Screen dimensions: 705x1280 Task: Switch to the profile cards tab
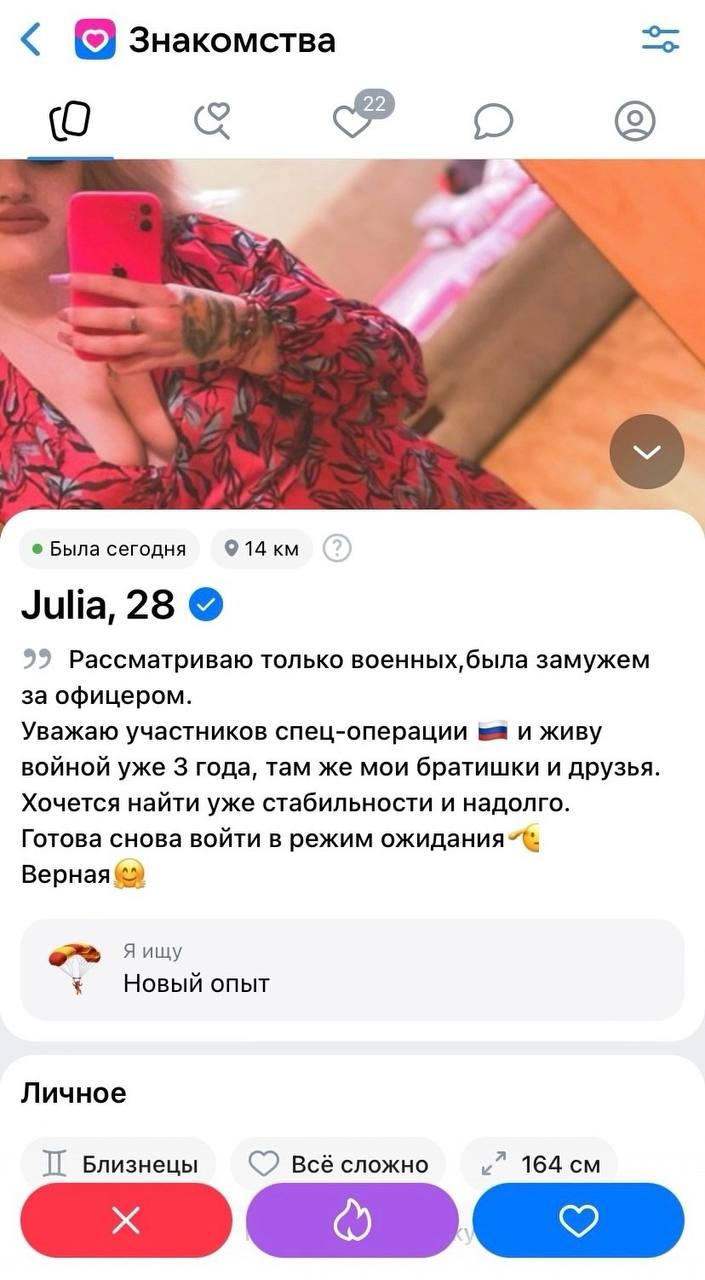pyautogui.click(x=70, y=122)
